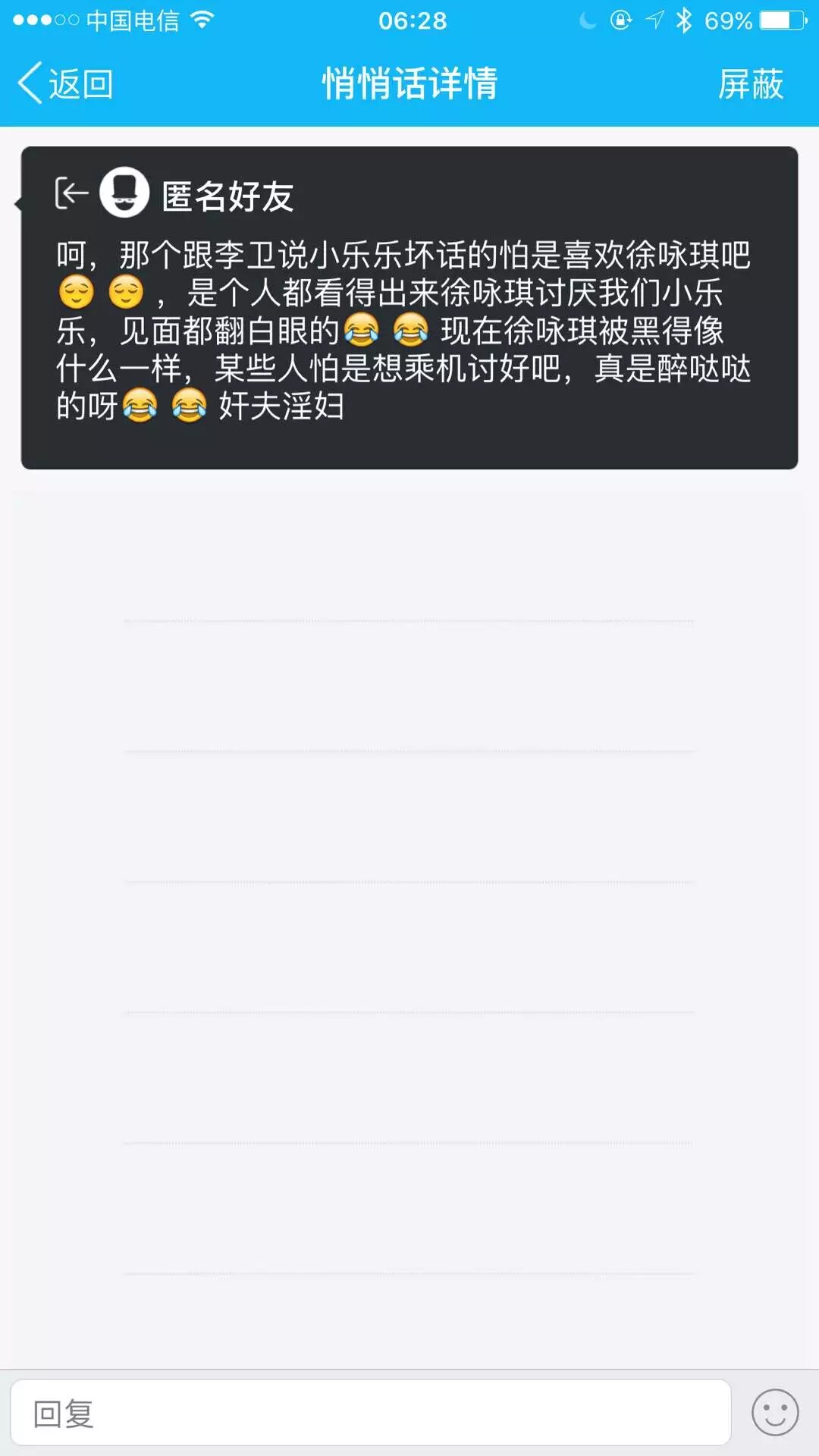Tap the 返回 back button

[66, 83]
